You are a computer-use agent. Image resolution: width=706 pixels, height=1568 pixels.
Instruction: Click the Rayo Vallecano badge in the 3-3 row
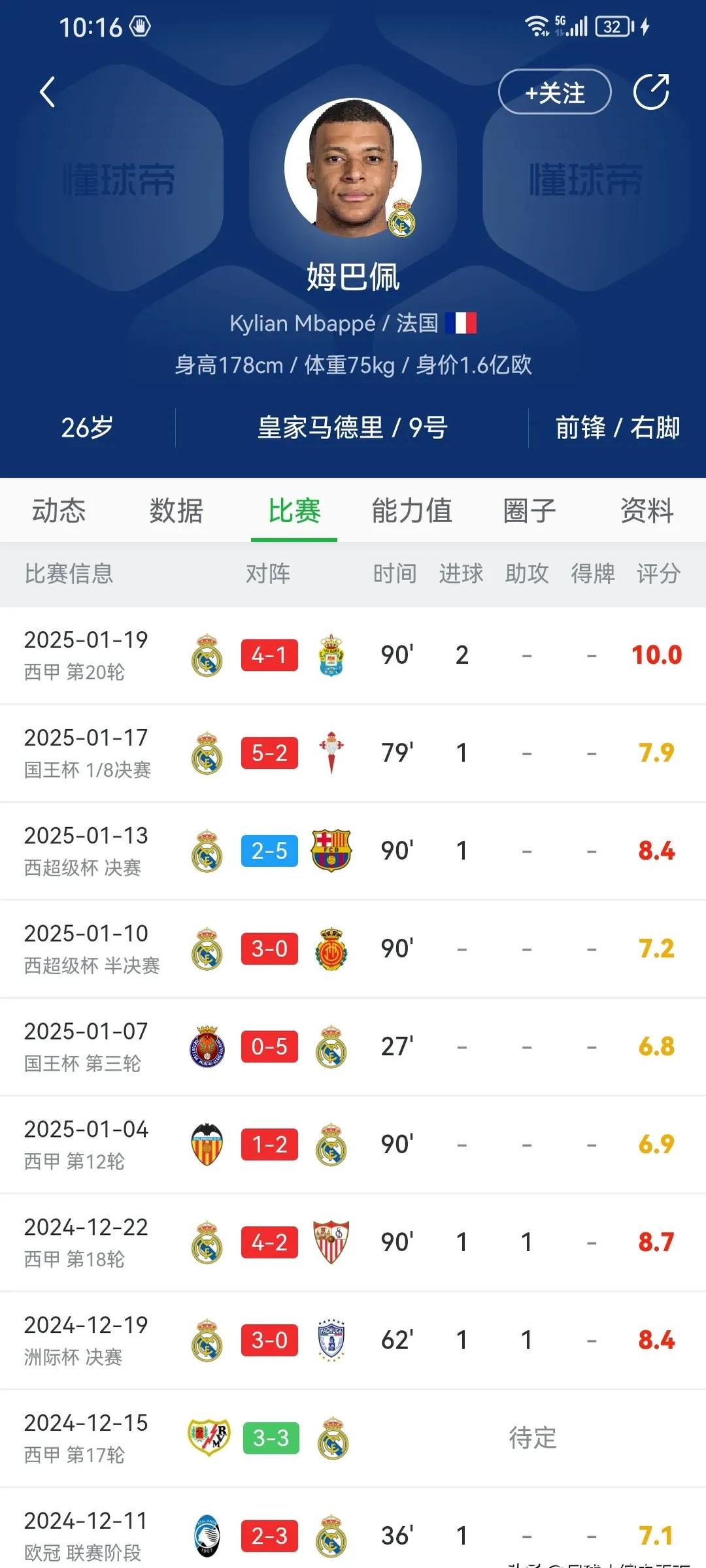[205, 1437]
